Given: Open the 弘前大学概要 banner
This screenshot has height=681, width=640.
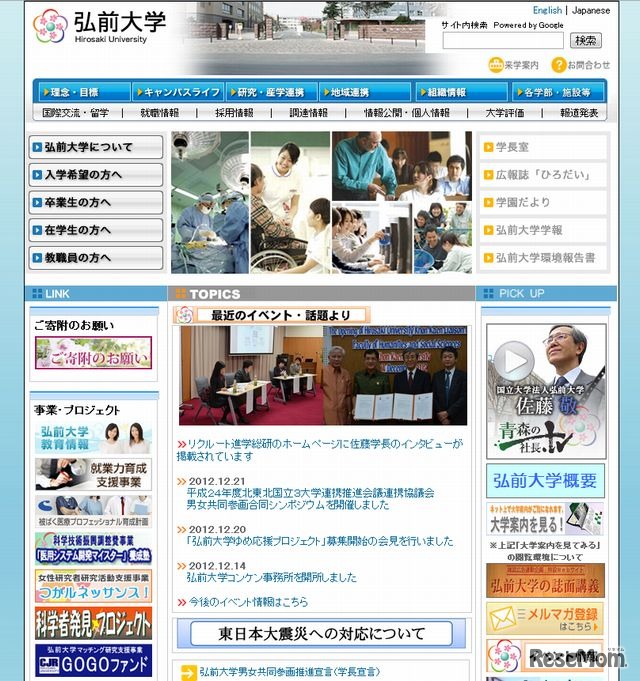Looking at the screenshot, I should [545, 480].
